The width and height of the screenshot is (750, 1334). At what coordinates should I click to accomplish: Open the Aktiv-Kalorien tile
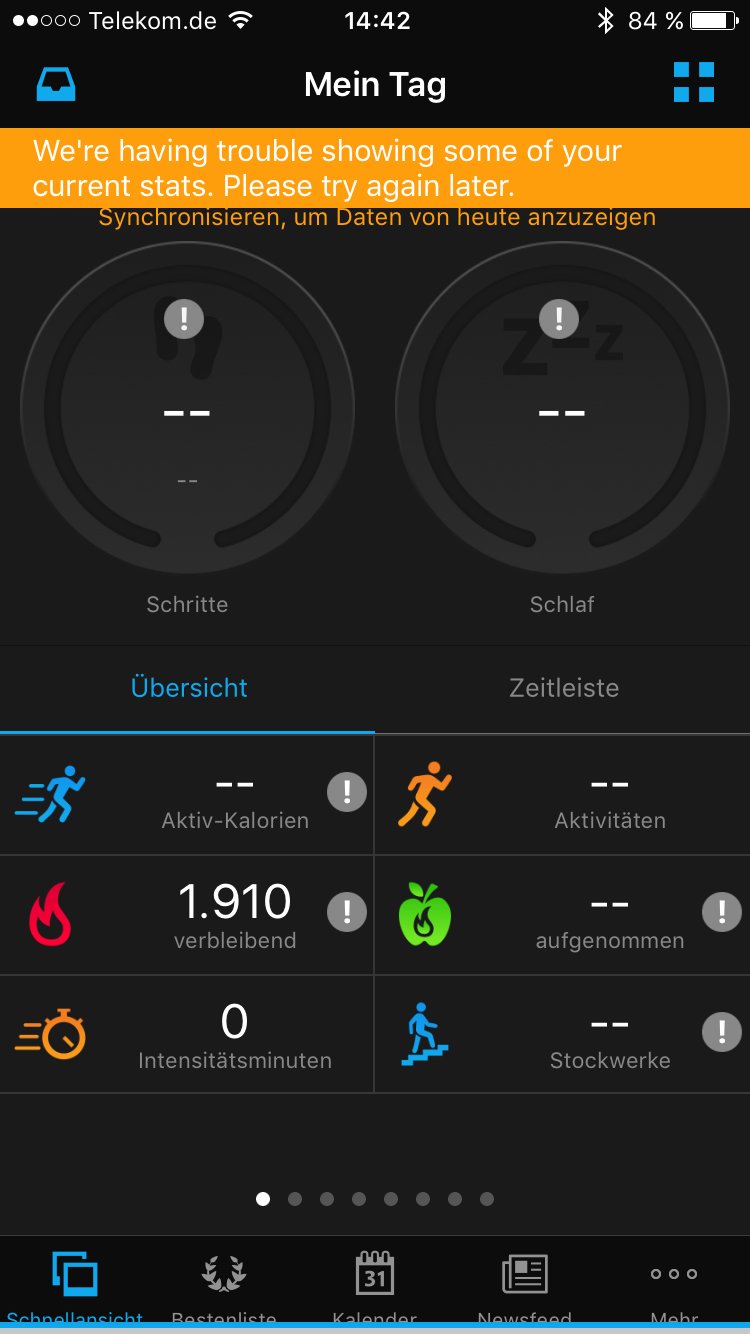(x=187, y=795)
